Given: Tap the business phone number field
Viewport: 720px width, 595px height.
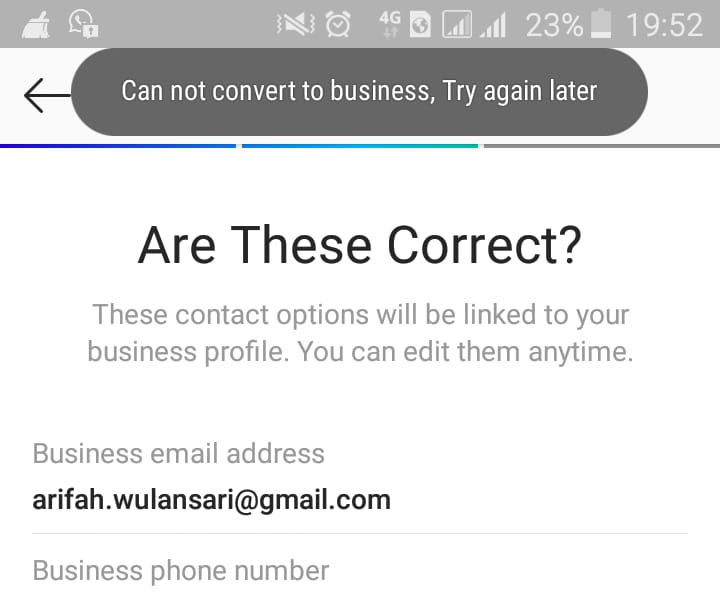Looking at the screenshot, I should click(x=181, y=571).
